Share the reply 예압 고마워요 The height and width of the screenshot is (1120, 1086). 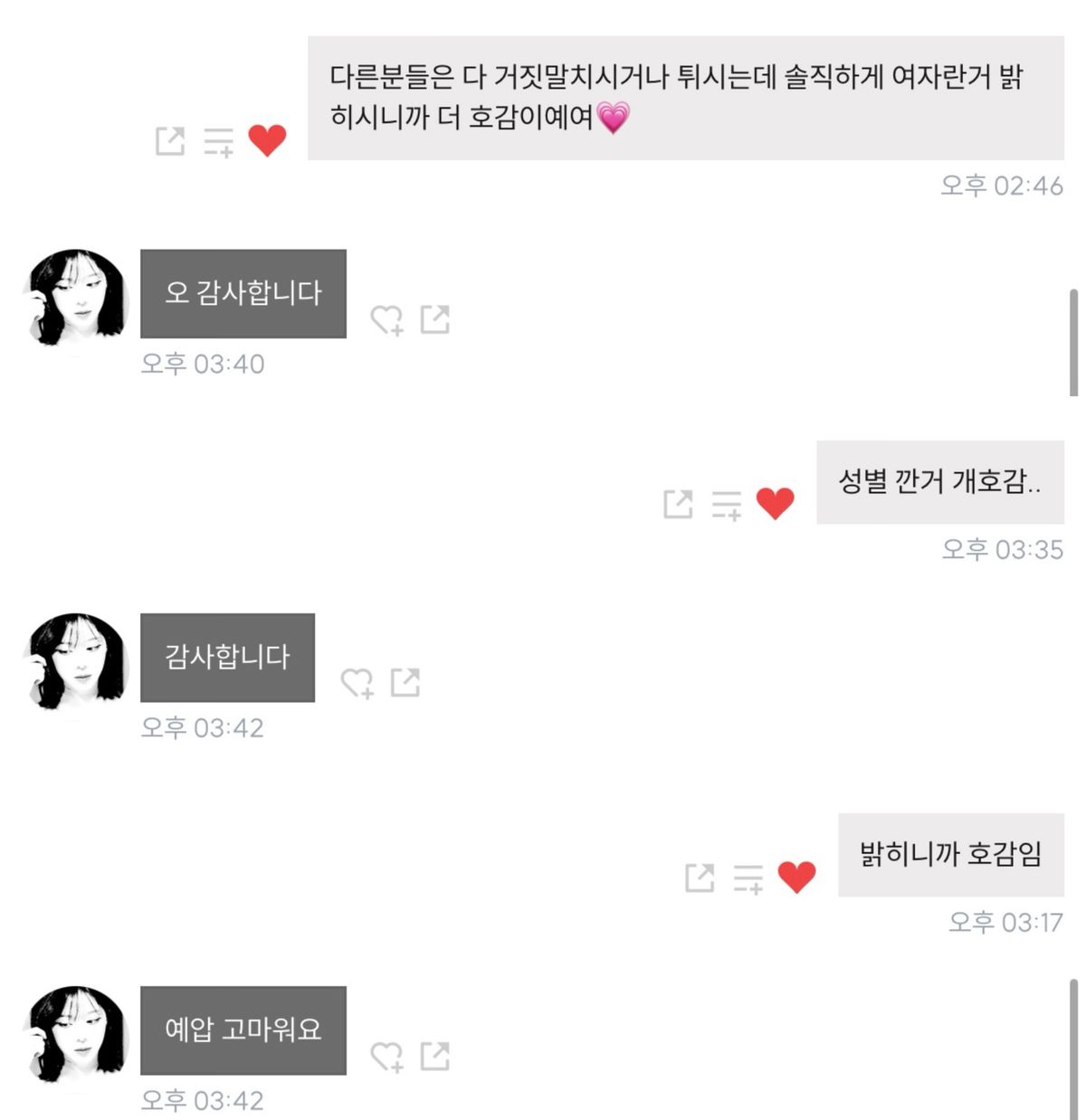coord(435,1056)
